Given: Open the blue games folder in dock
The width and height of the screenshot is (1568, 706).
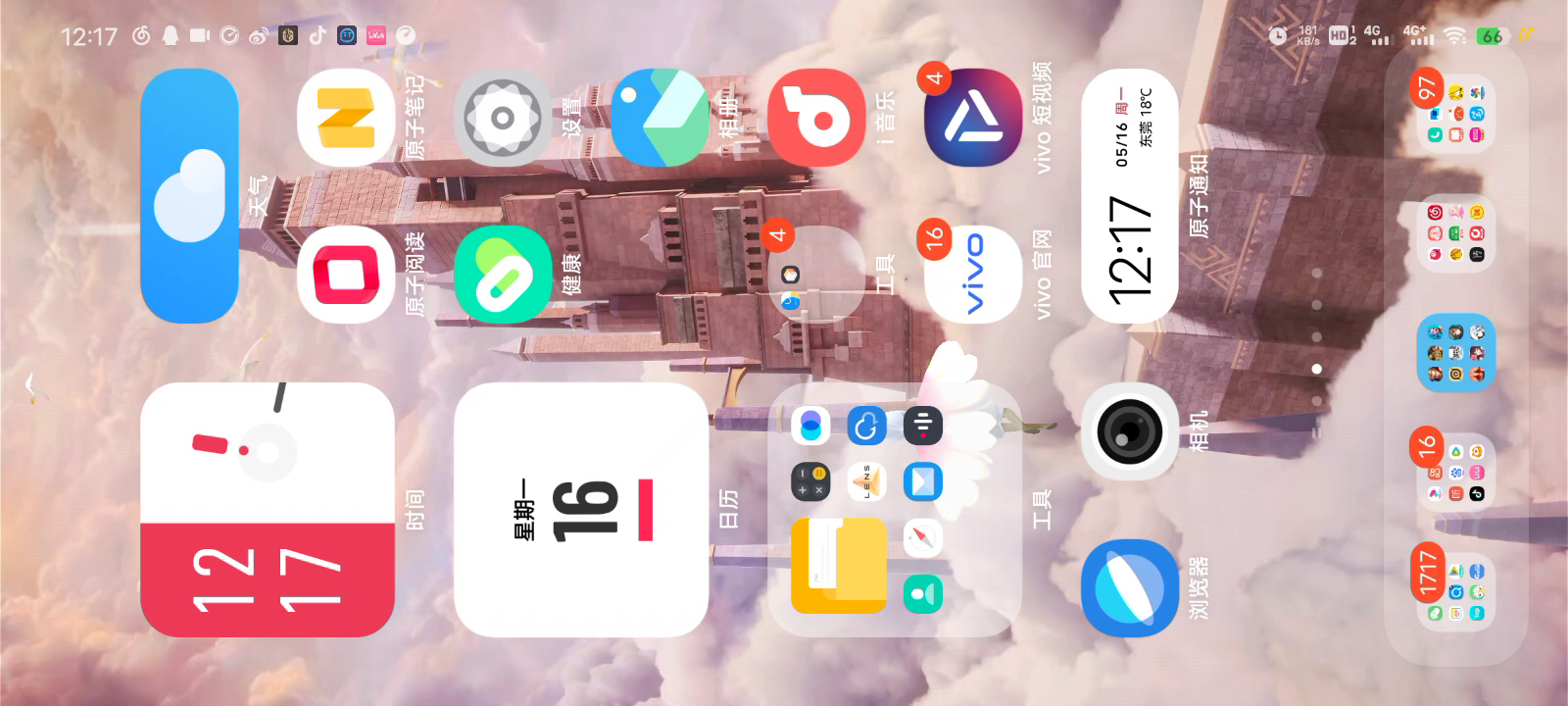Looking at the screenshot, I should 1456,353.
